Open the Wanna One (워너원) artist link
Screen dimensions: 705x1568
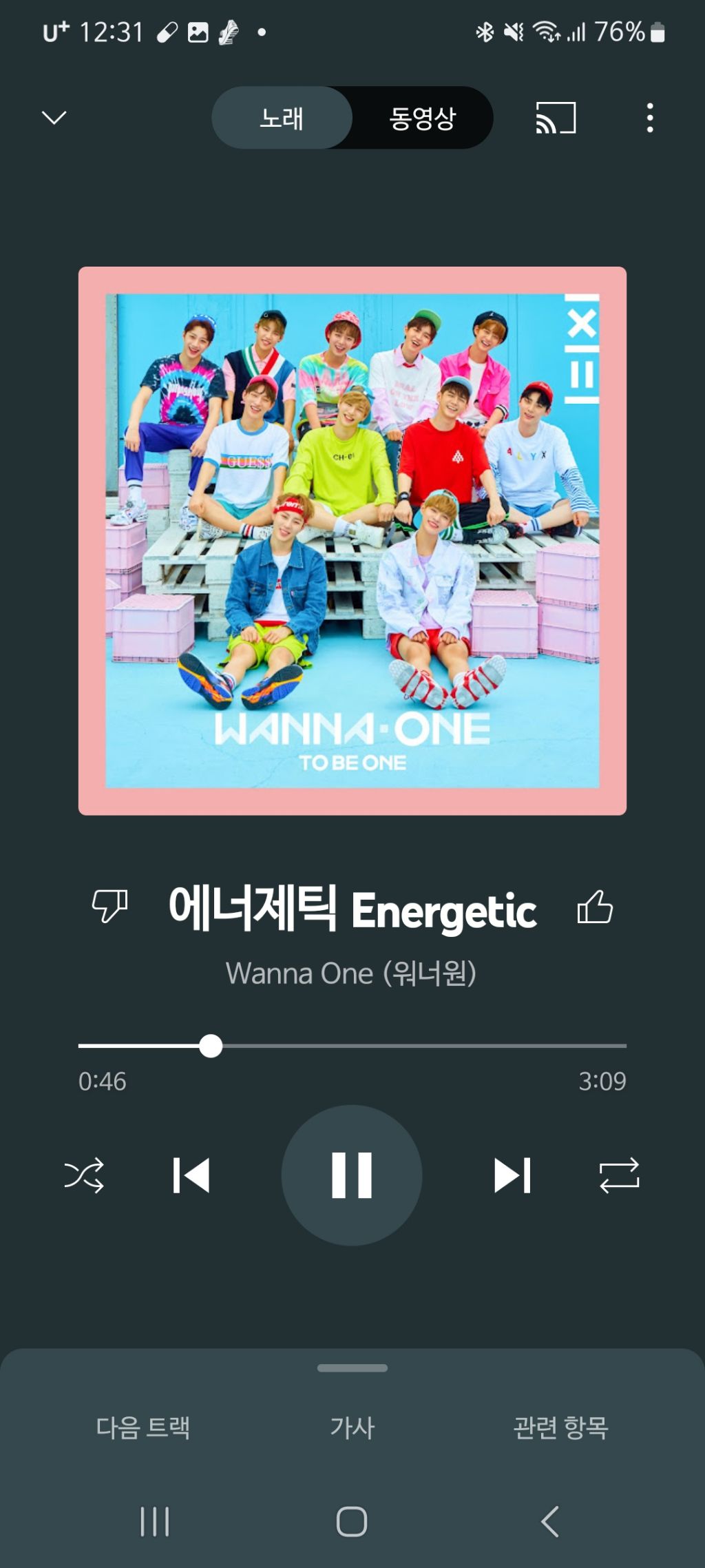(351, 973)
